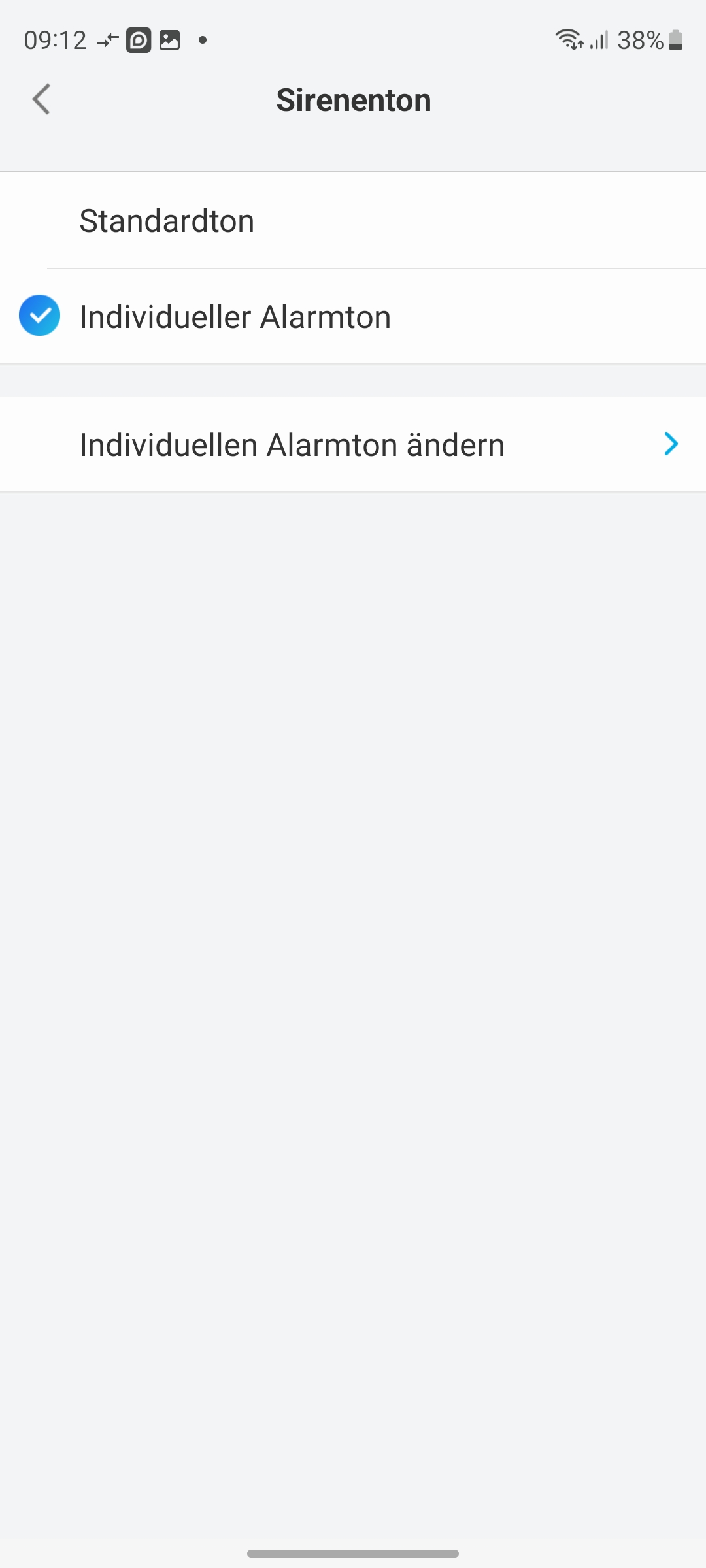This screenshot has width=706, height=1568.
Task: Open Individuellen Alarmton ändern
Action: [353, 445]
